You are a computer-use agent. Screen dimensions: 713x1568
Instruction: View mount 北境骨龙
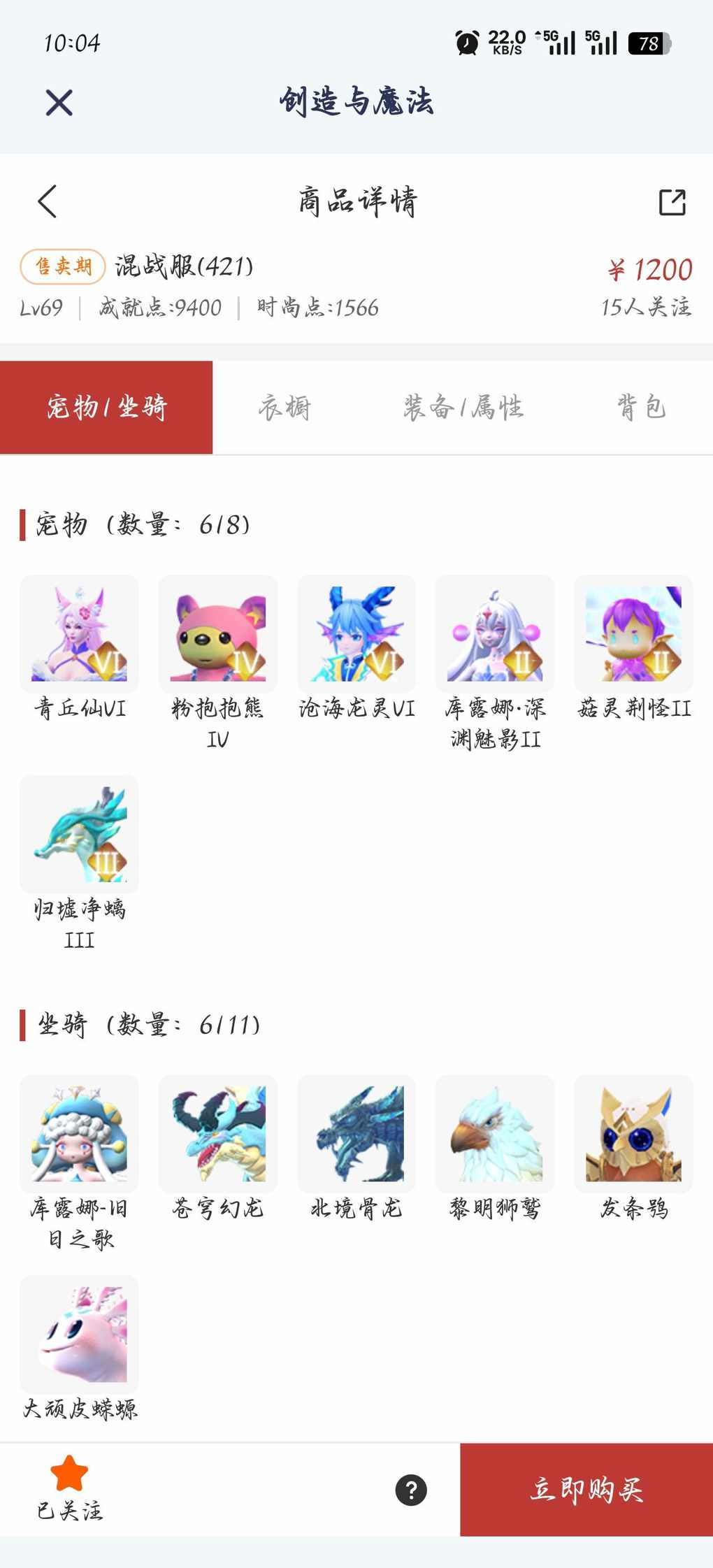[356, 1134]
